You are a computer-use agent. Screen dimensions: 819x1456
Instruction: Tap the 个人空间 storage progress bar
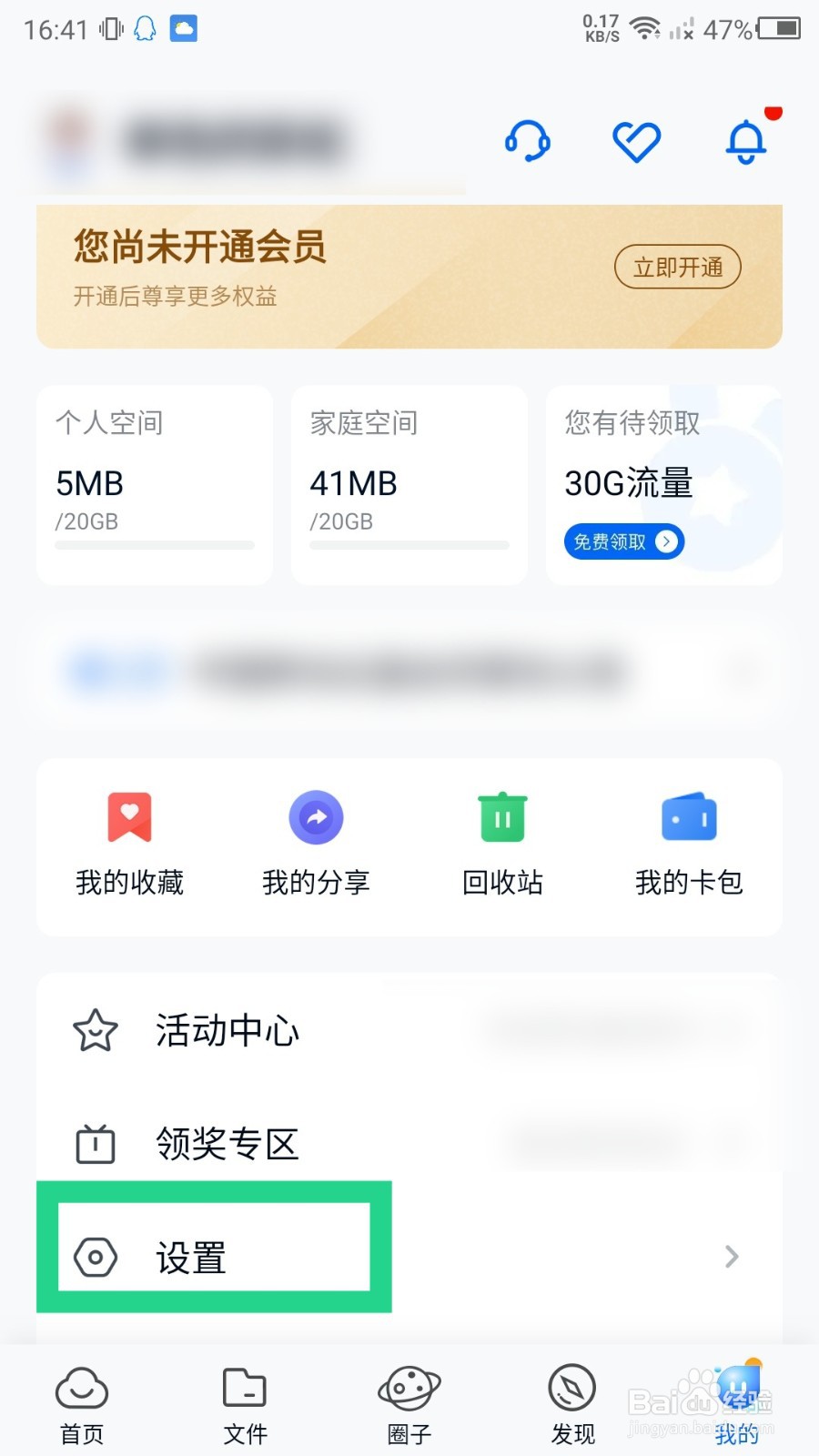point(154,546)
